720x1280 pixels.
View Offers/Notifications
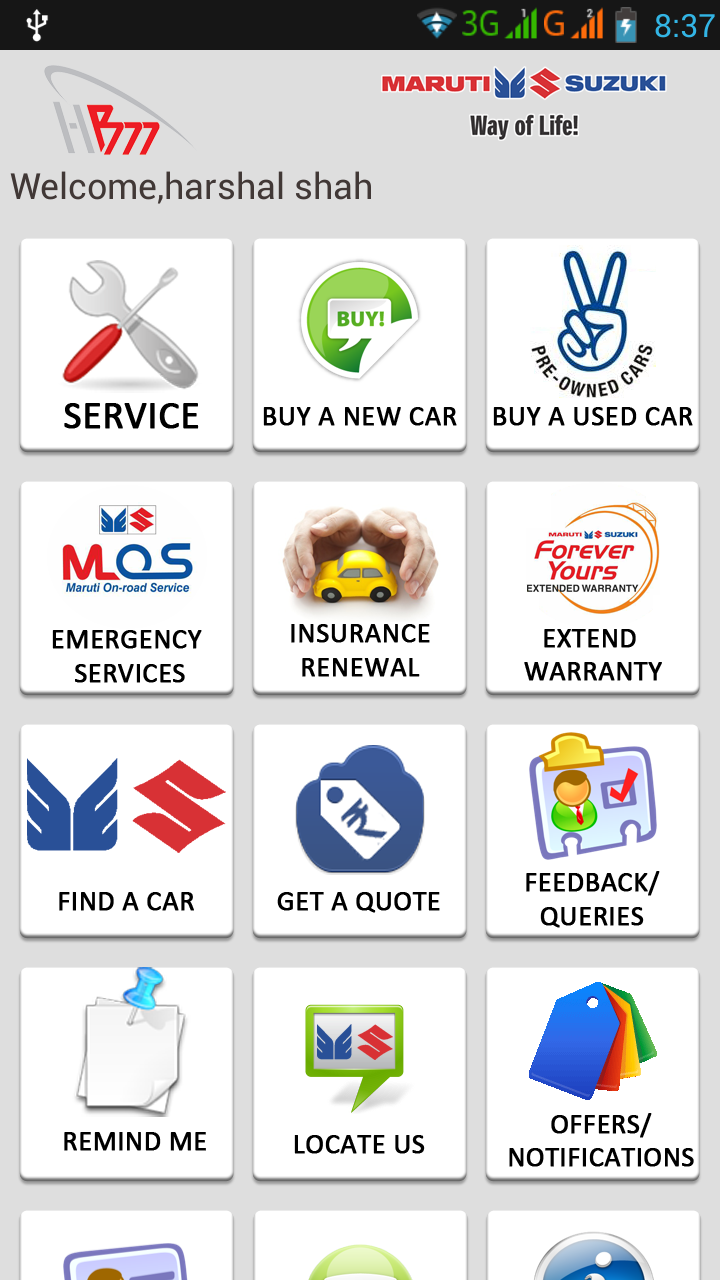592,1073
